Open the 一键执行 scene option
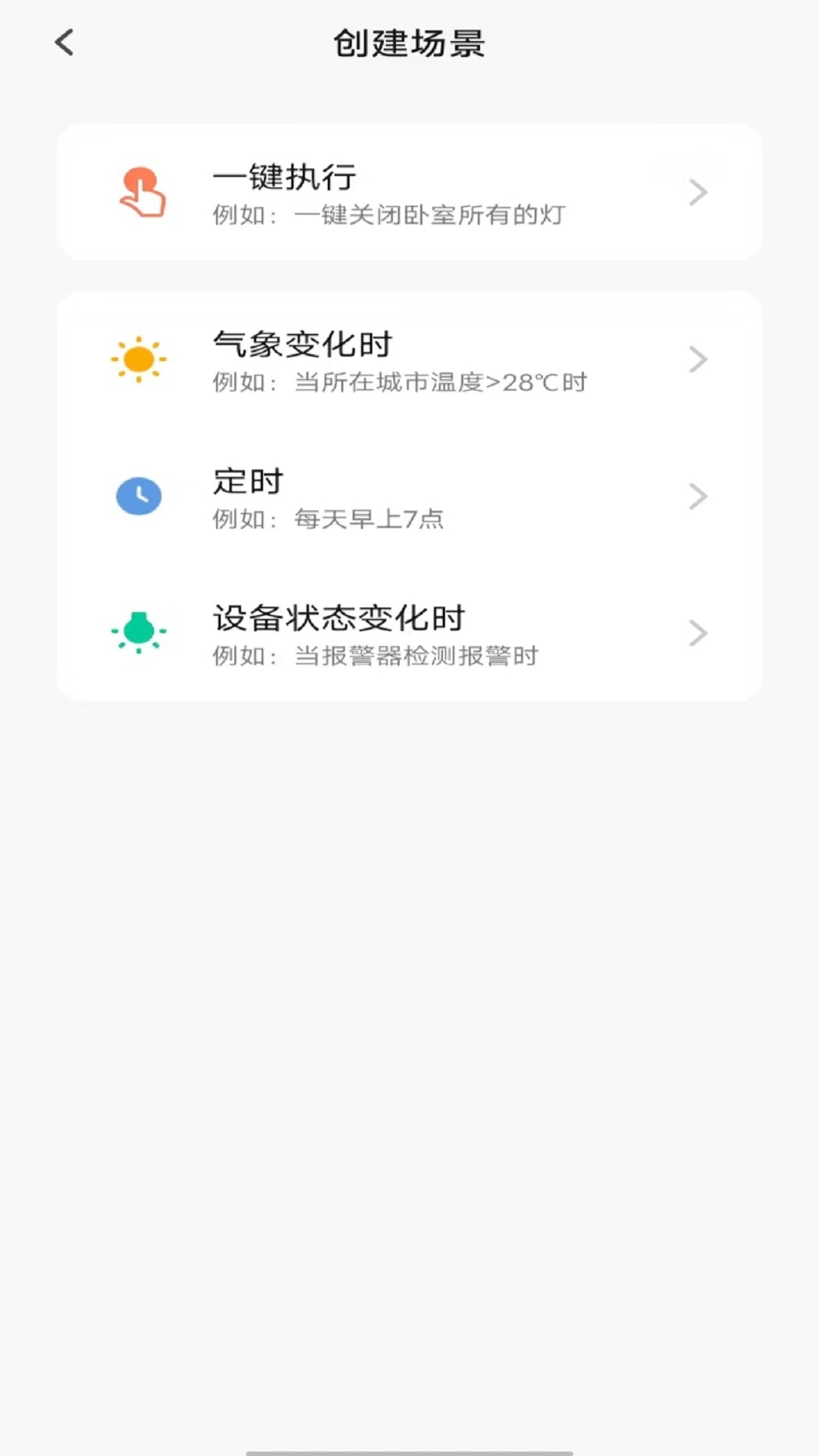 (x=409, y=193)
